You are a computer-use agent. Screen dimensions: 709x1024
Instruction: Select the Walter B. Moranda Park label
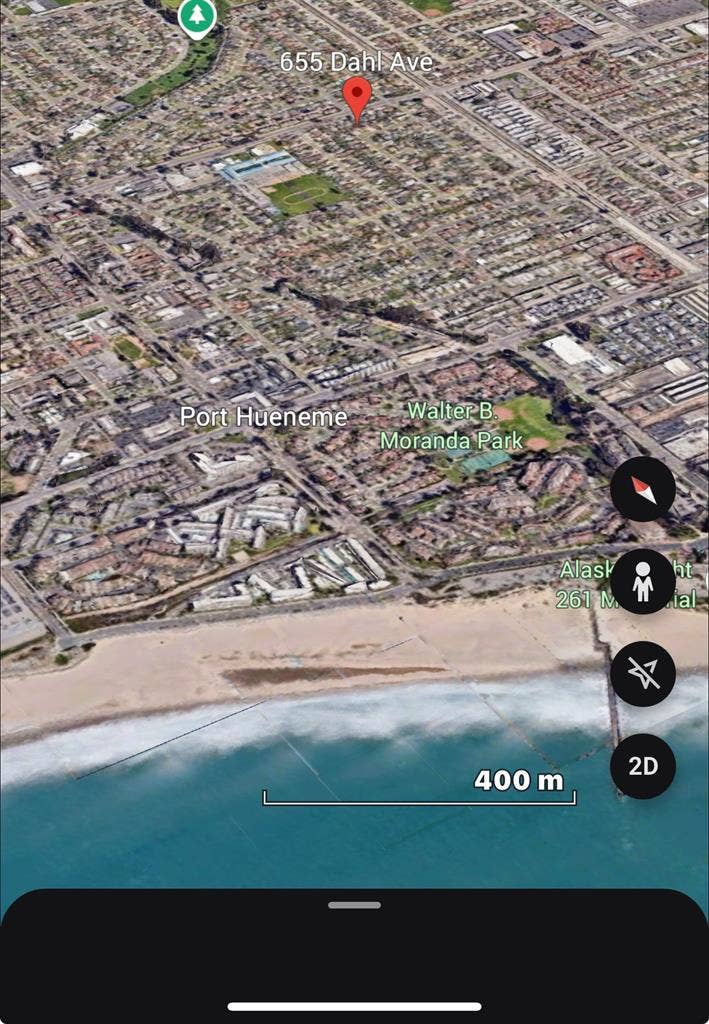click(x=451, y=425)
